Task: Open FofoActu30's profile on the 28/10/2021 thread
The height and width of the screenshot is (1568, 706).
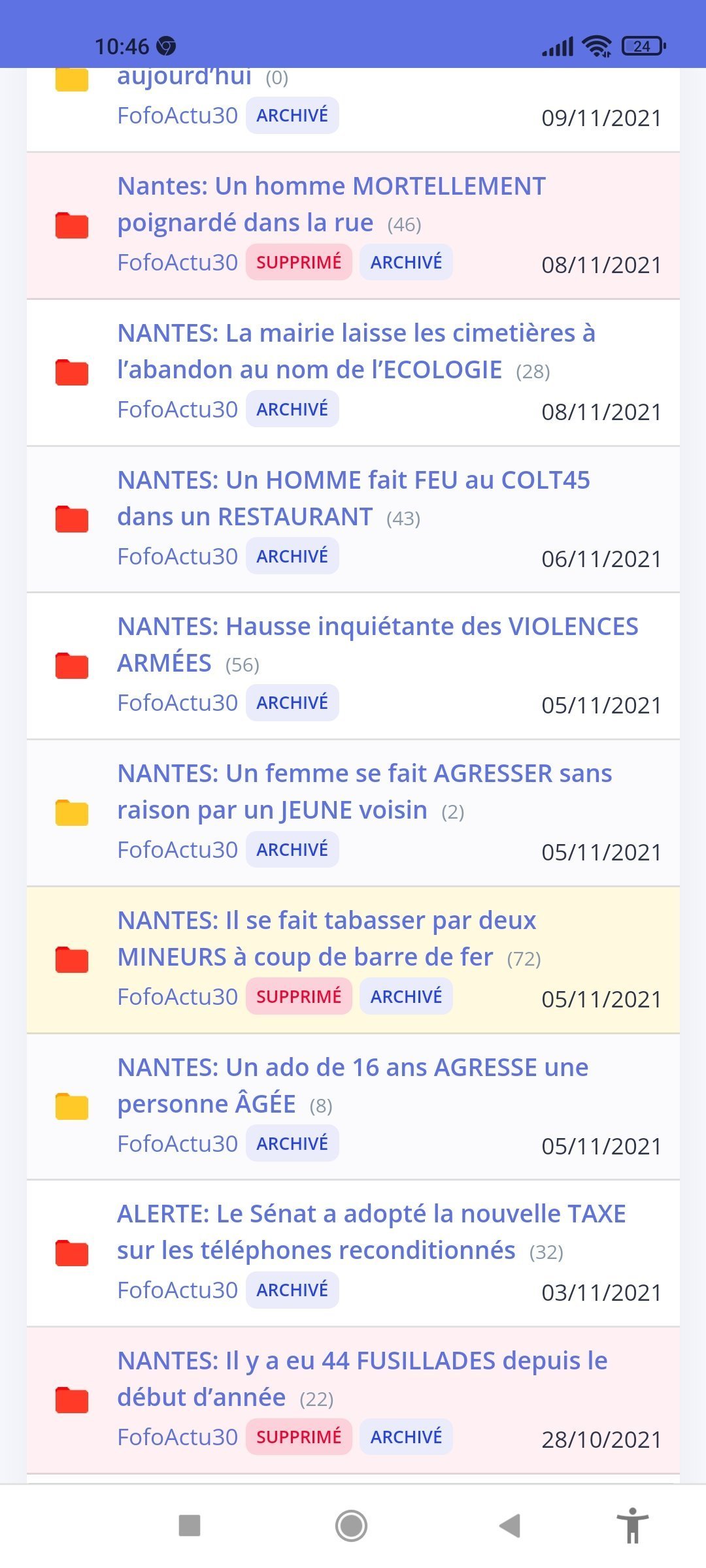Action: coord(177,1437)
